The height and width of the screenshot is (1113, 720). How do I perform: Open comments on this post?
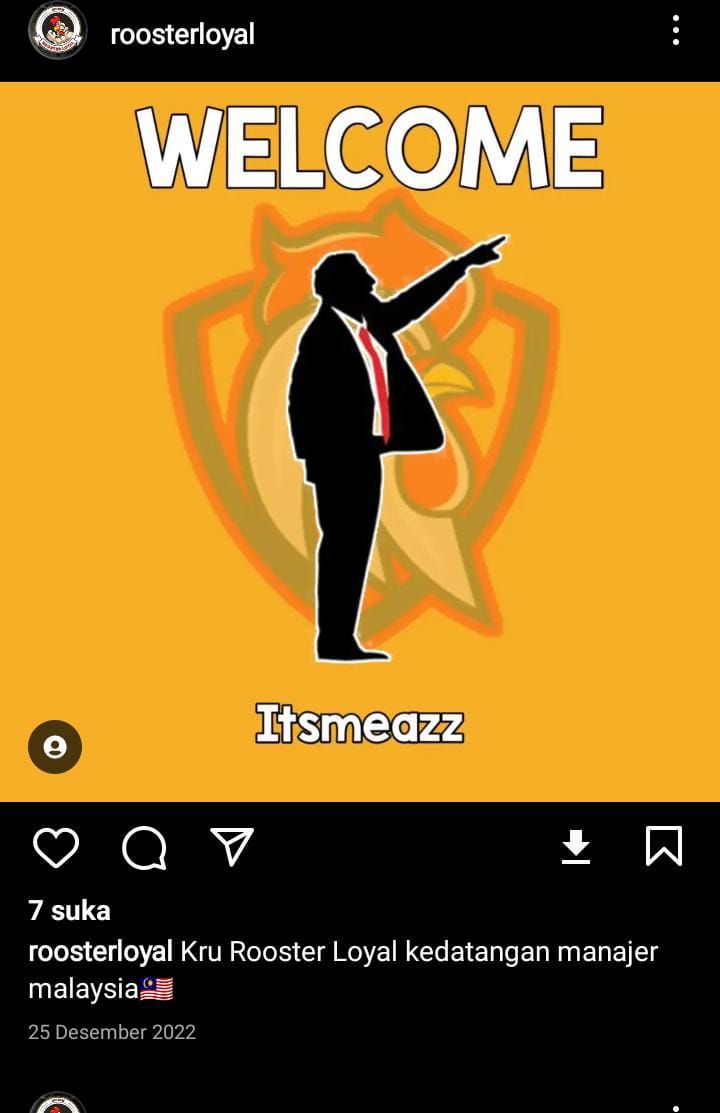[144, 848]
